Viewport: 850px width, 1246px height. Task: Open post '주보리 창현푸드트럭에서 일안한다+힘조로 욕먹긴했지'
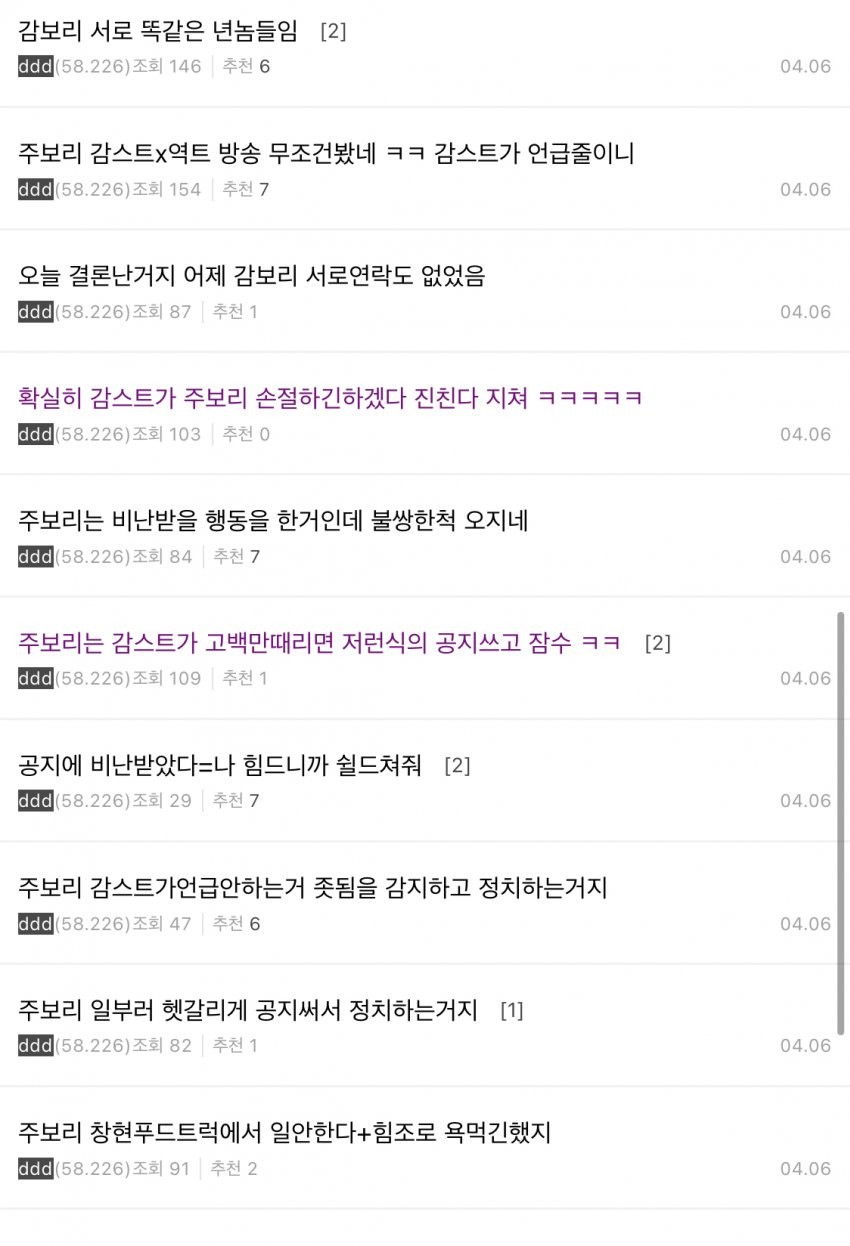(x=285, y=1133)
